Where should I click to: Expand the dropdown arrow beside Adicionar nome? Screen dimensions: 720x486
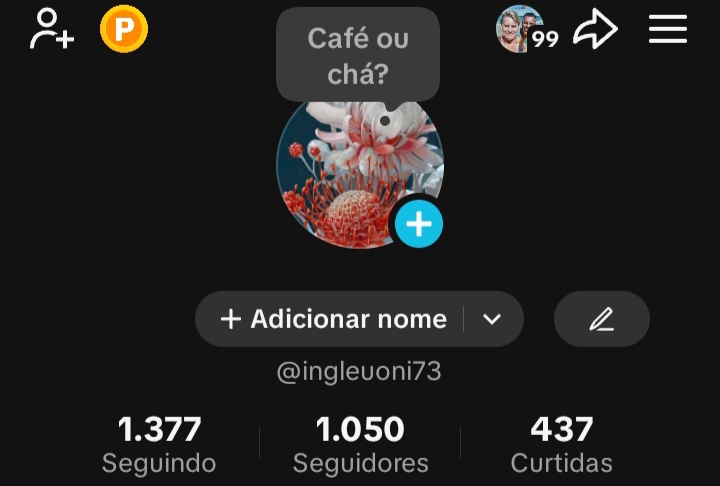coord(492,319)
